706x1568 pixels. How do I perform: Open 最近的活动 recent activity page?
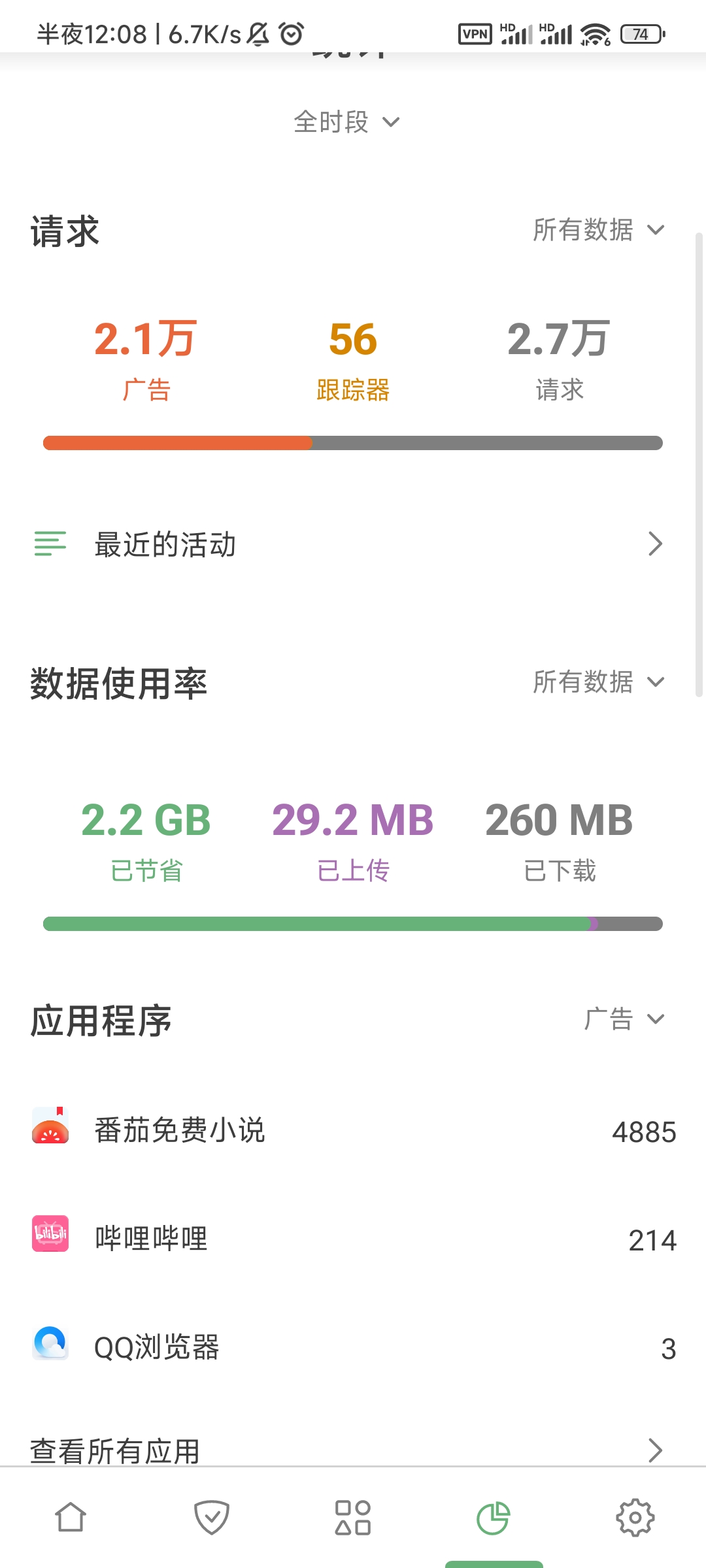(353, 544)
